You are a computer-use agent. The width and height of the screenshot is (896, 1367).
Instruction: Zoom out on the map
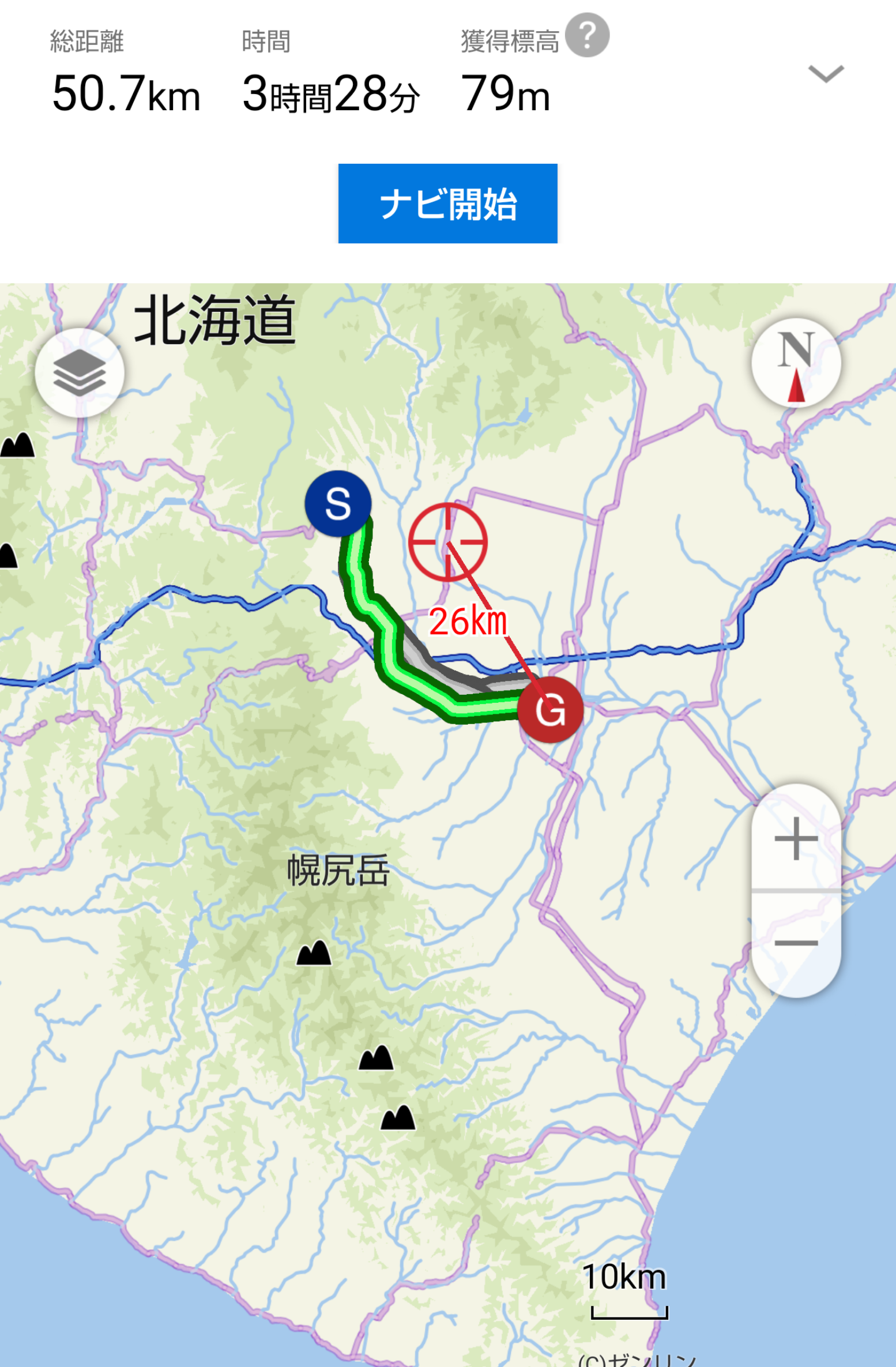pos(796,943)
